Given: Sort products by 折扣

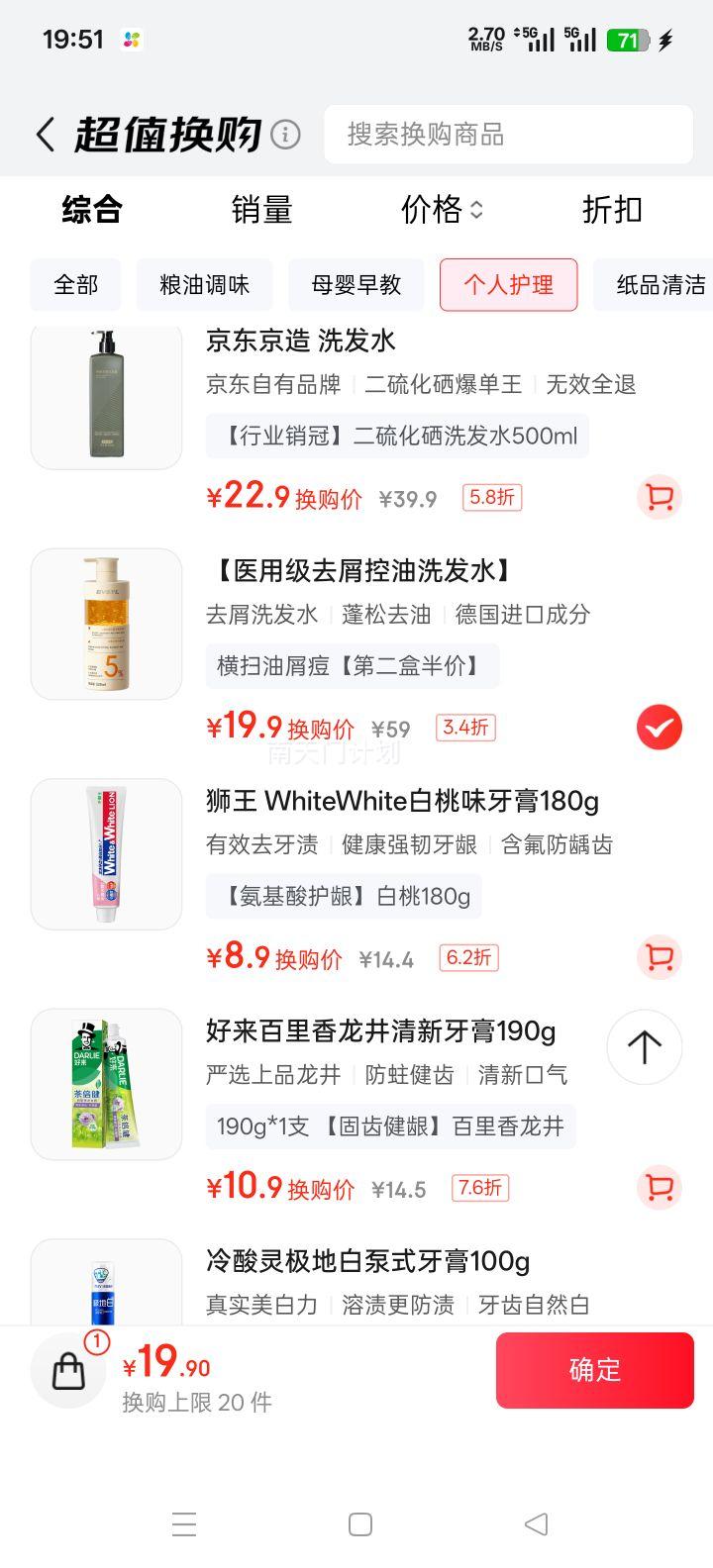Looking at the screenshot, I should pos(612,210).
